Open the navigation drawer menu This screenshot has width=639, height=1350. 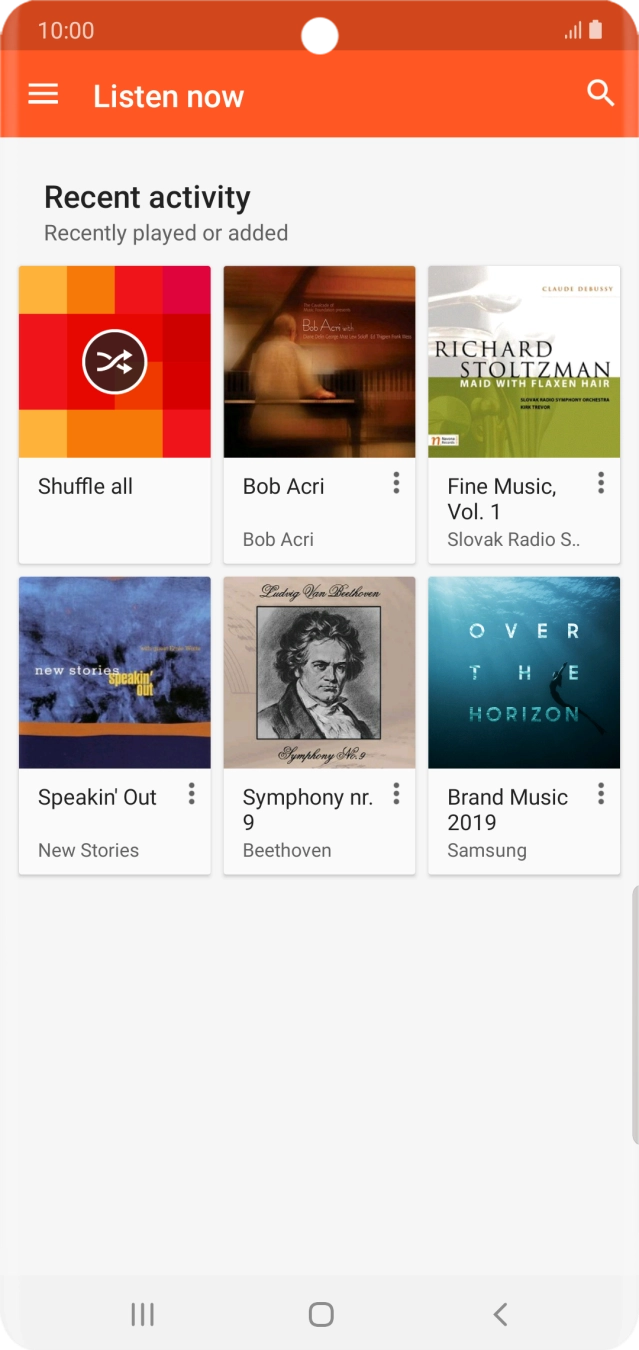pyautogui.click(x=43, y=95)
